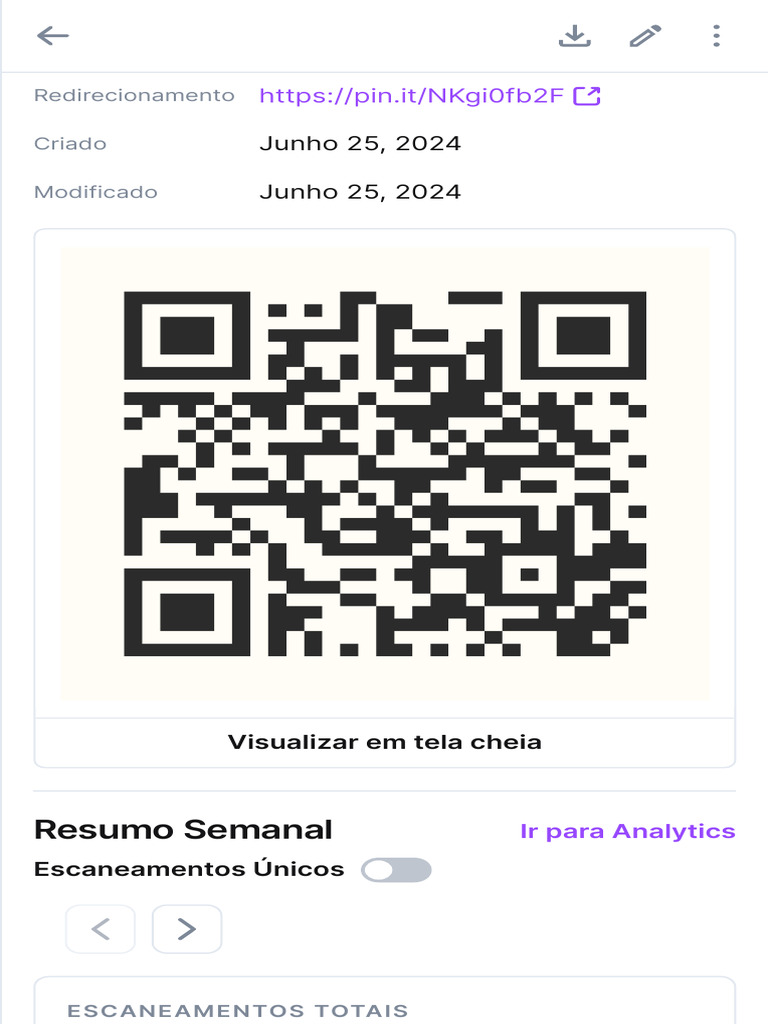The width and height of the screenshot is (768, 1024).
Task: Enable the Escaneamentos Únicos switch
Action: 396,870
